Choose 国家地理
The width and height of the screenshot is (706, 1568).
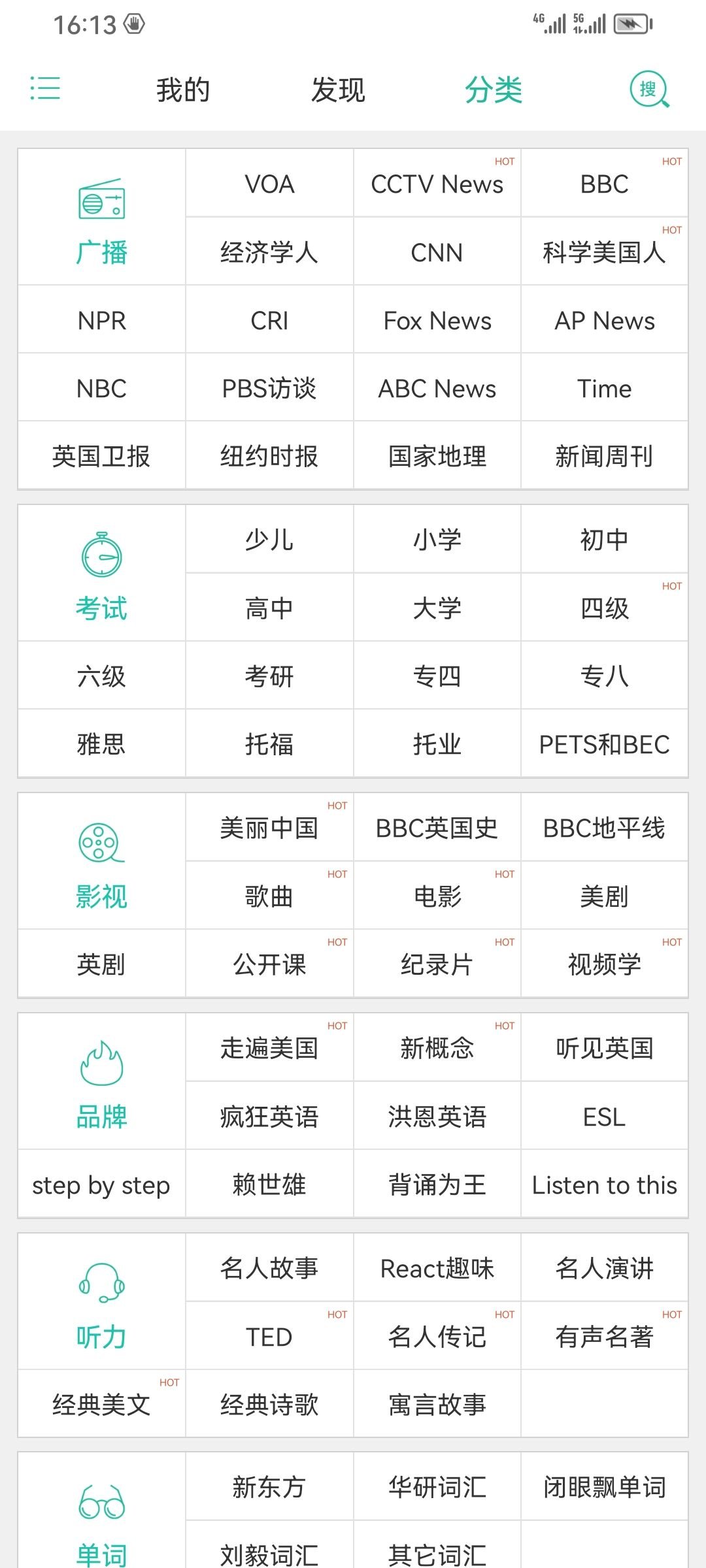(437, 456)
